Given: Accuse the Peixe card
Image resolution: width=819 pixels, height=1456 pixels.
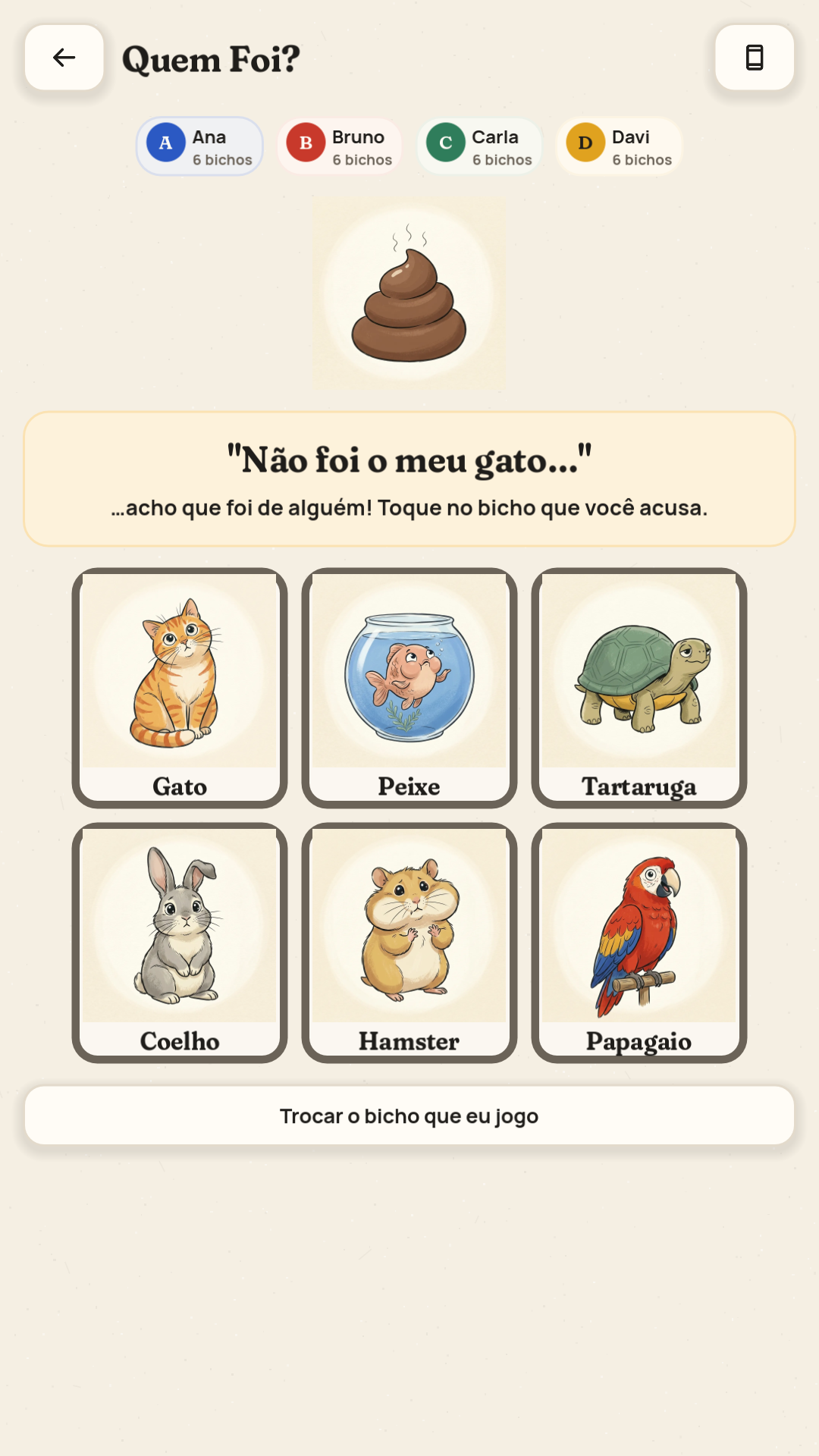Looking at the screenshot, I should 409,688.
